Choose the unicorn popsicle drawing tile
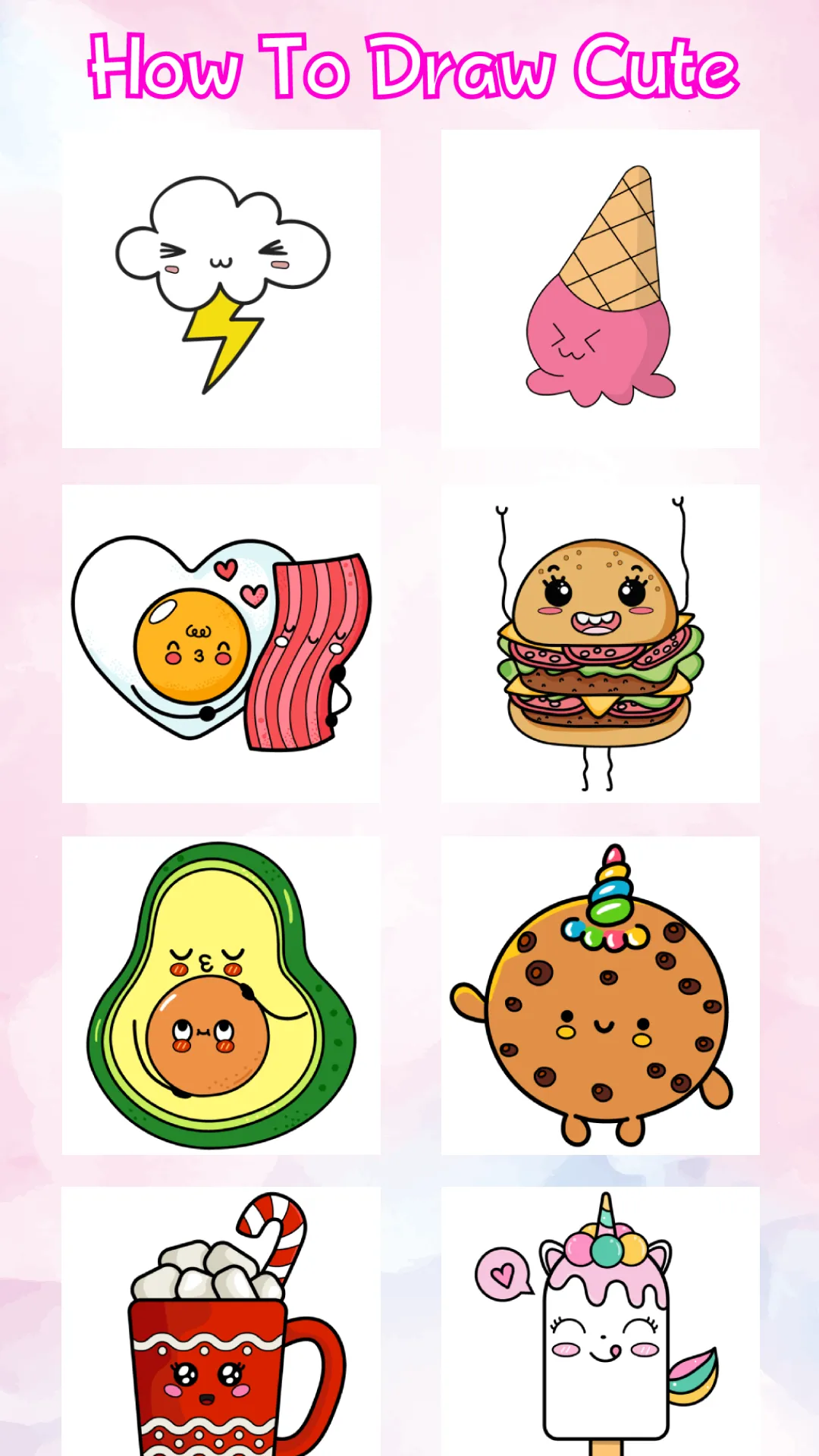Viewport: 819px width, 1456px height. click(600, 1321)
